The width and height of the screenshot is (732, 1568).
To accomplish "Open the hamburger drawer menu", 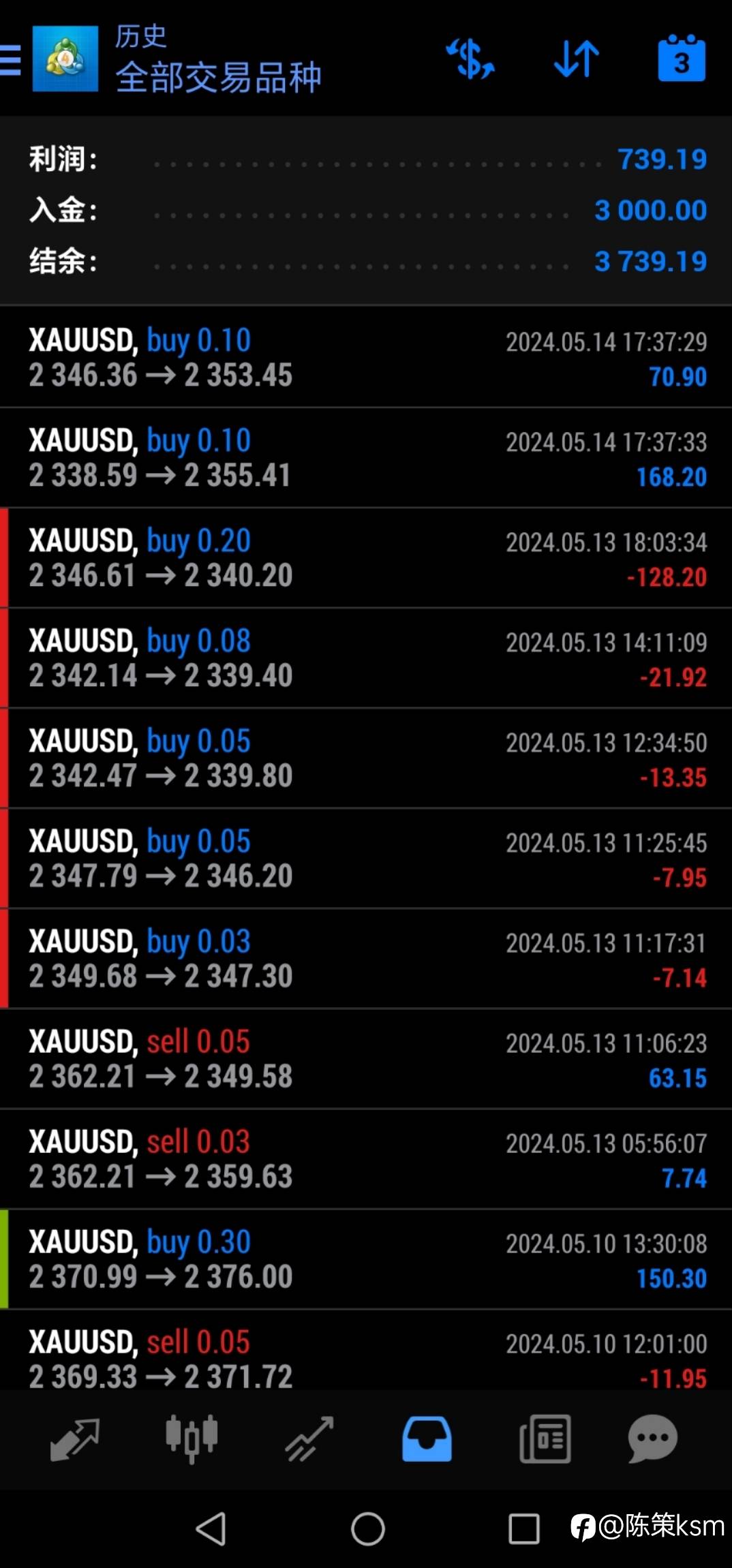I will point(10,59).
